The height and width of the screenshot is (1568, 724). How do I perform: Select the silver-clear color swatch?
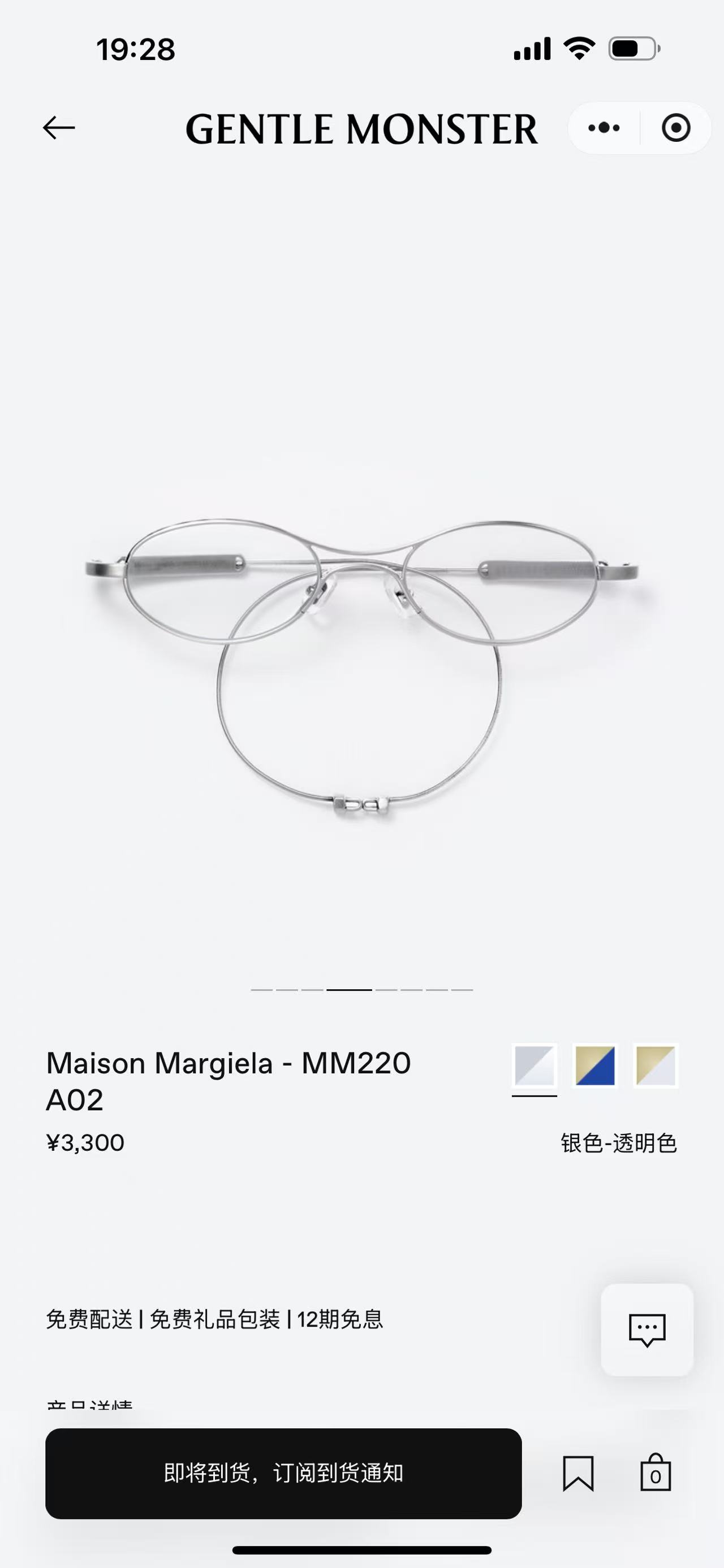pyautogui.click(x=535, y=1065)
